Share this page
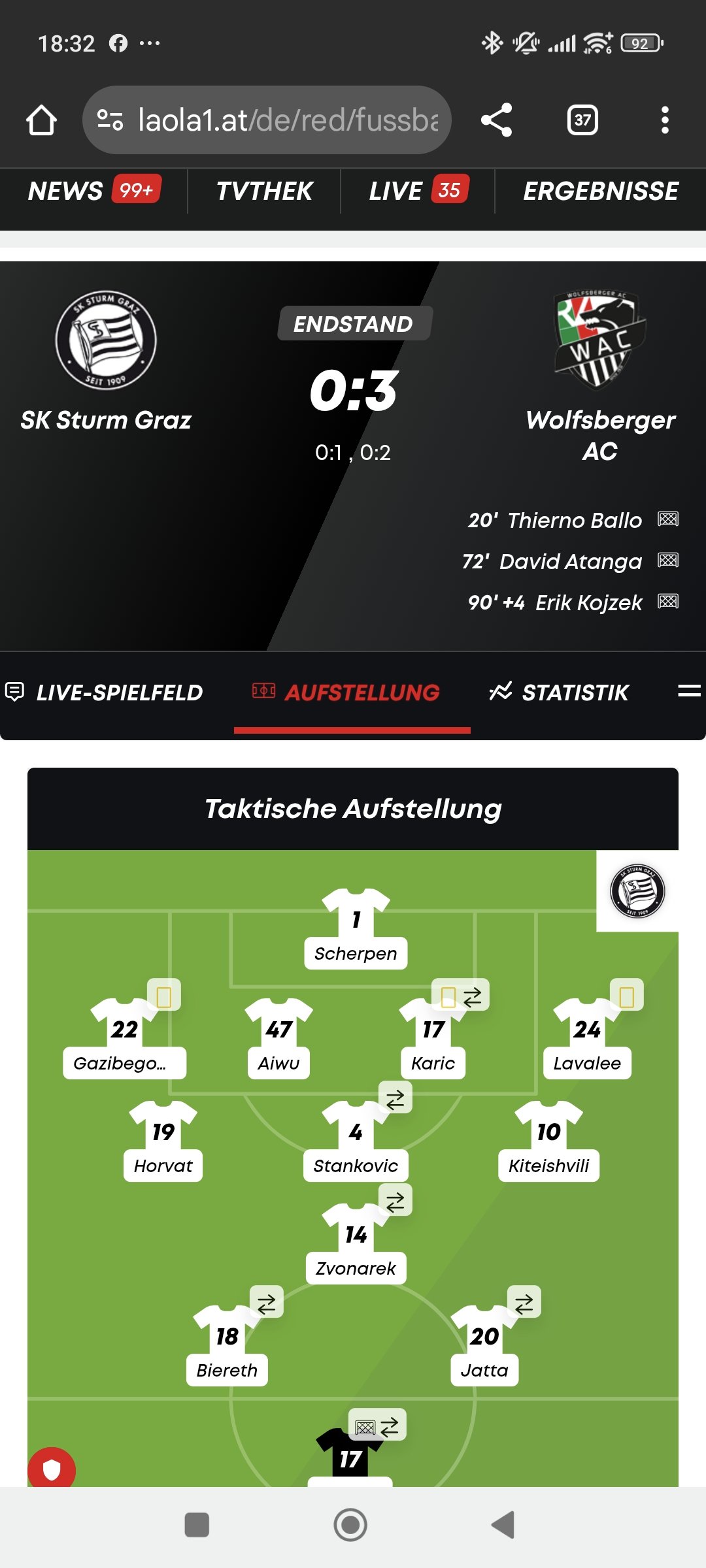Image resolution: width=706 pixels, height=1568 pixels. pos(496,120)
